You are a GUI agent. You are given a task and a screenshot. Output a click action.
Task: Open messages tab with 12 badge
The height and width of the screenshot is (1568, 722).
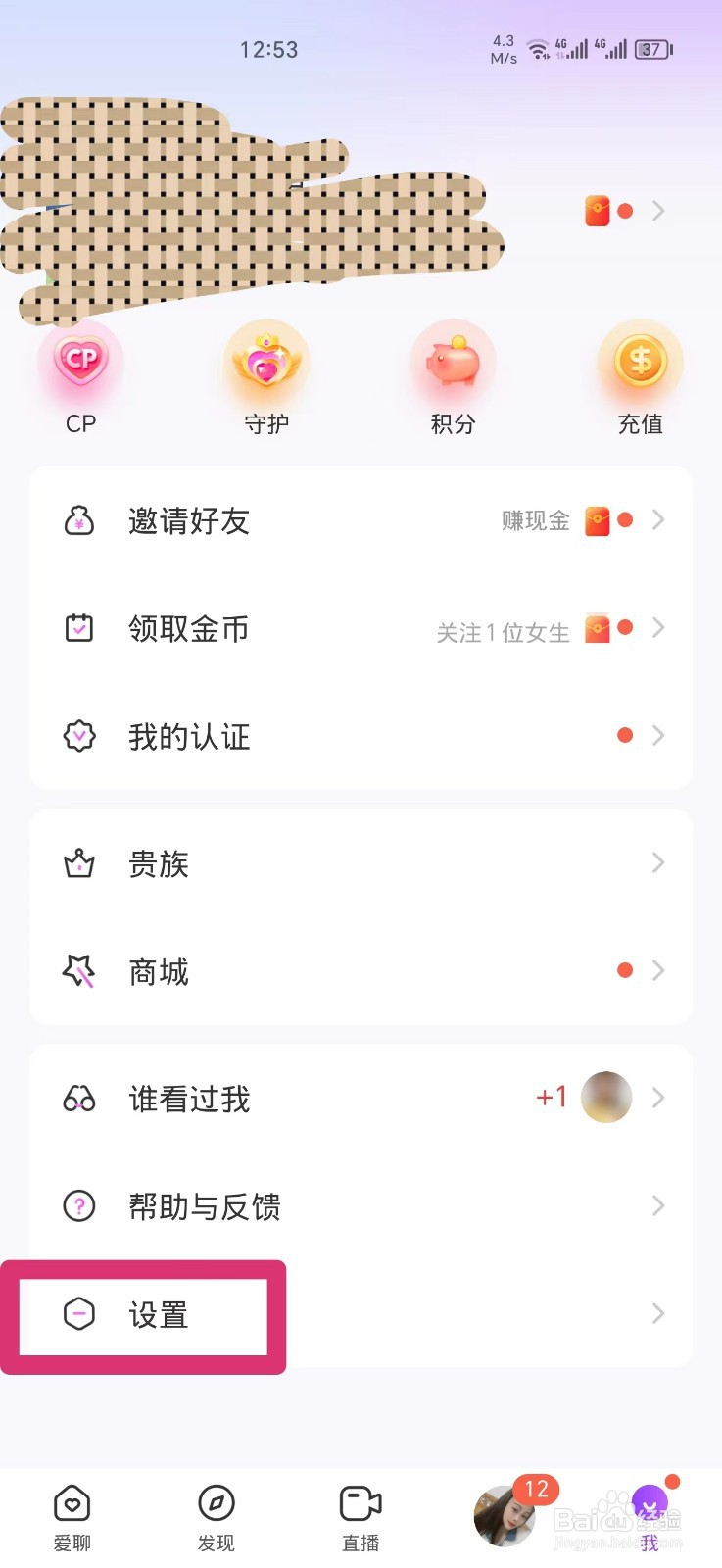tap(506, 1515)
